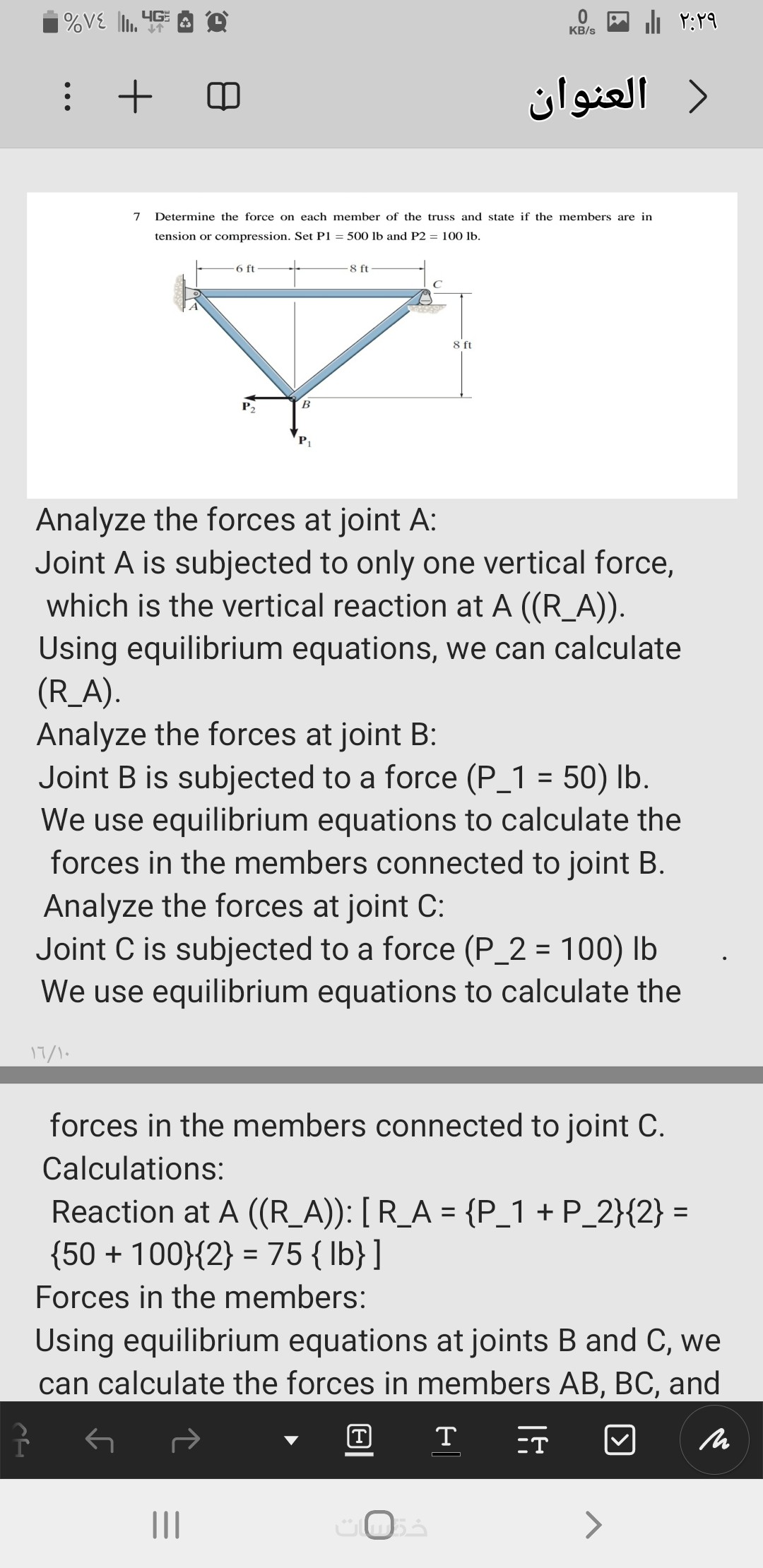
Task: Select the text box tool
Action: click(359, 1440)
